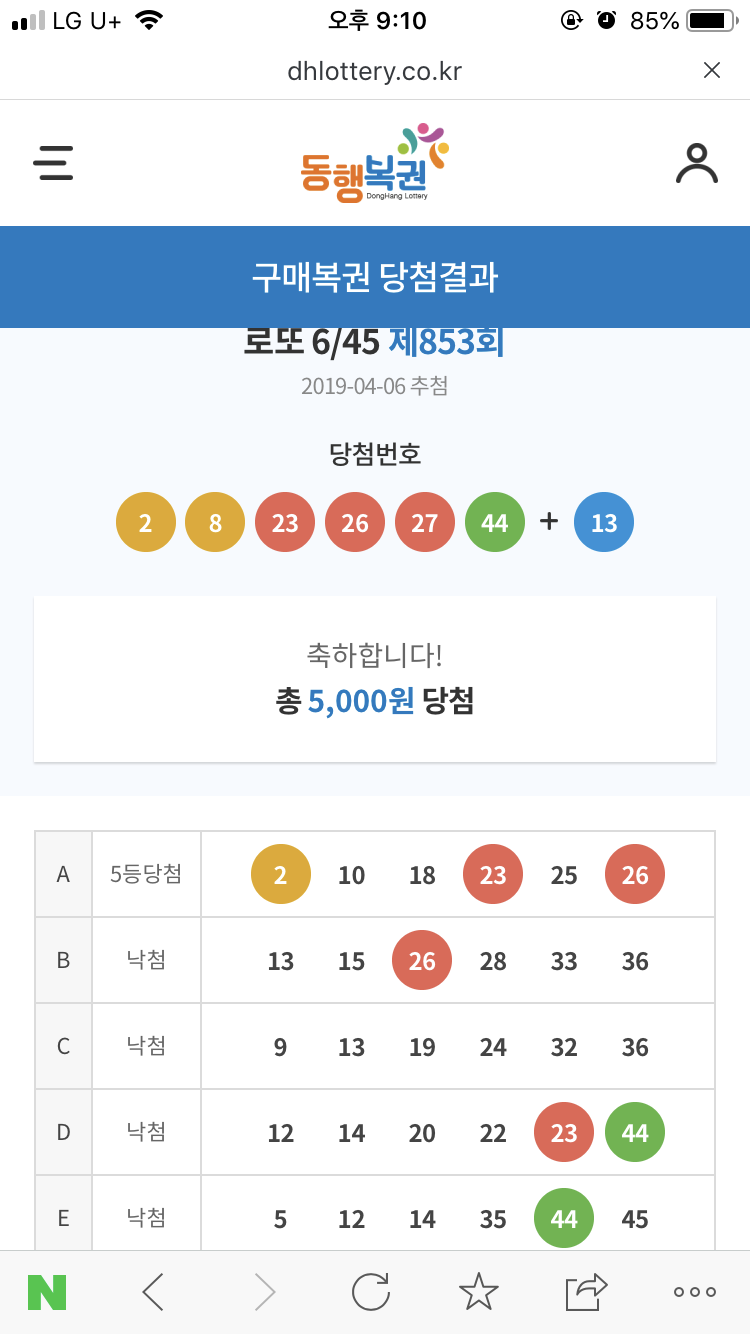Navigate back in the browser
Image resolution: width=750 pixels, height=1334 pixels.
153,1292
